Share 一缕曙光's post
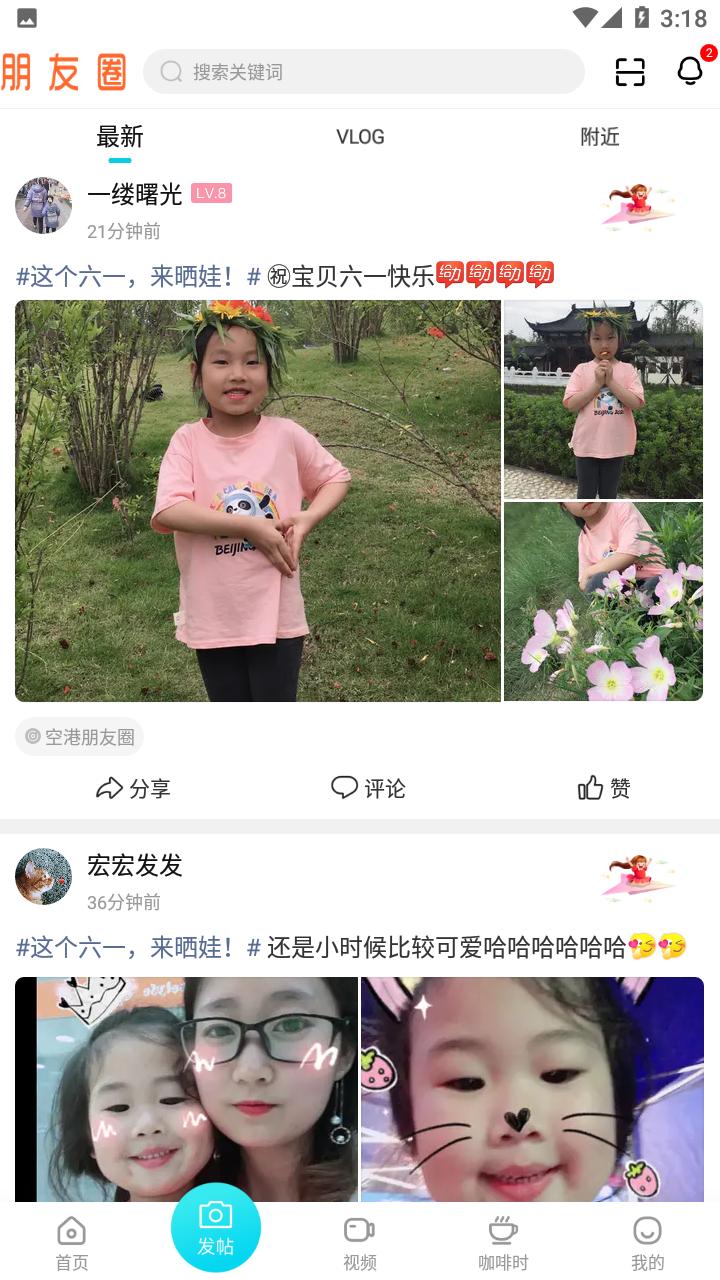 point(133,788)
